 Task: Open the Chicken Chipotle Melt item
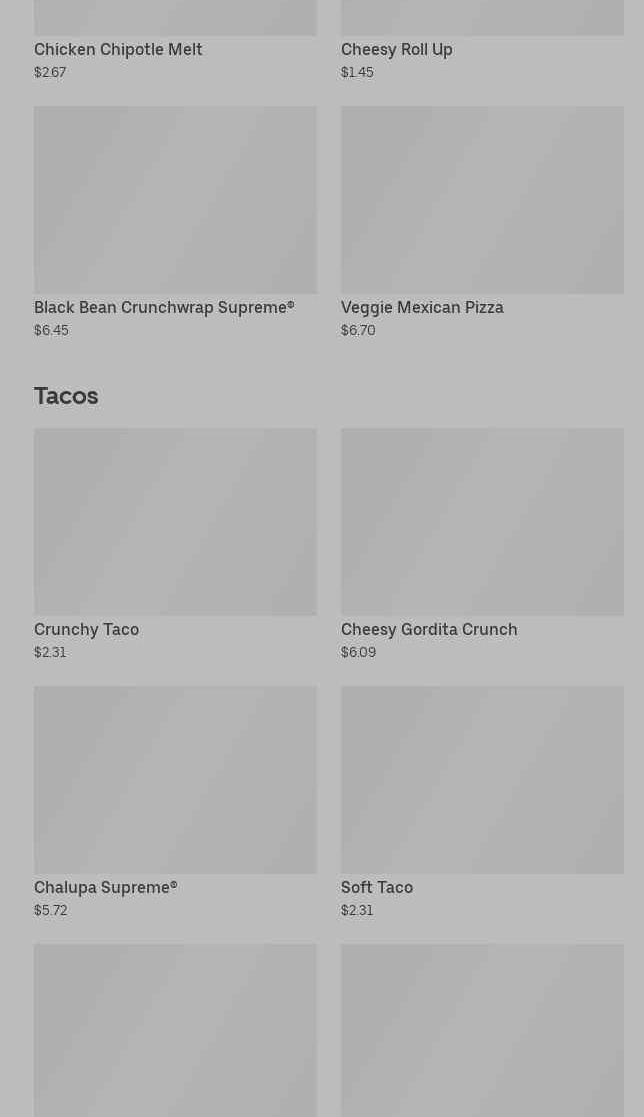point(118,49)
